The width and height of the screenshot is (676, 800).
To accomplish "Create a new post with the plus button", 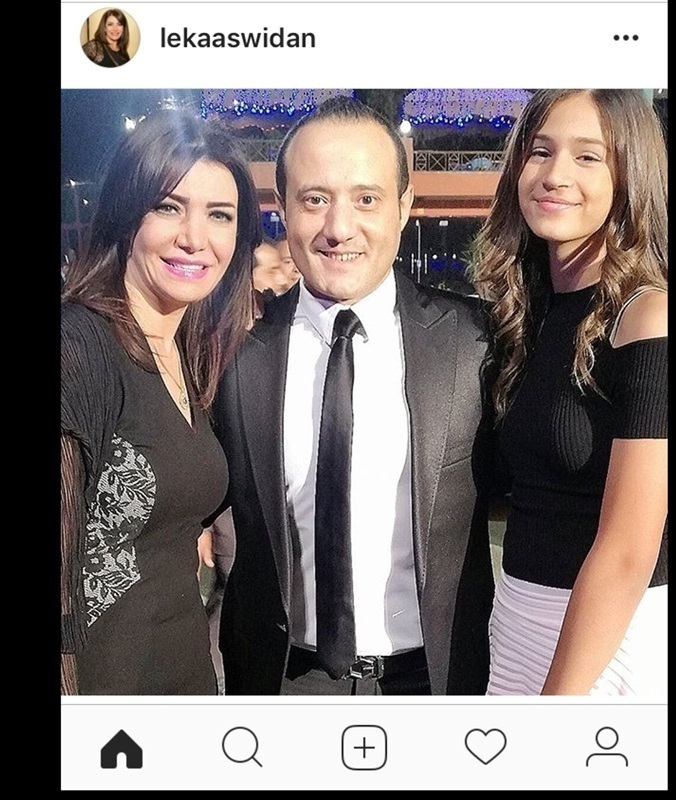I will point(364,747).
